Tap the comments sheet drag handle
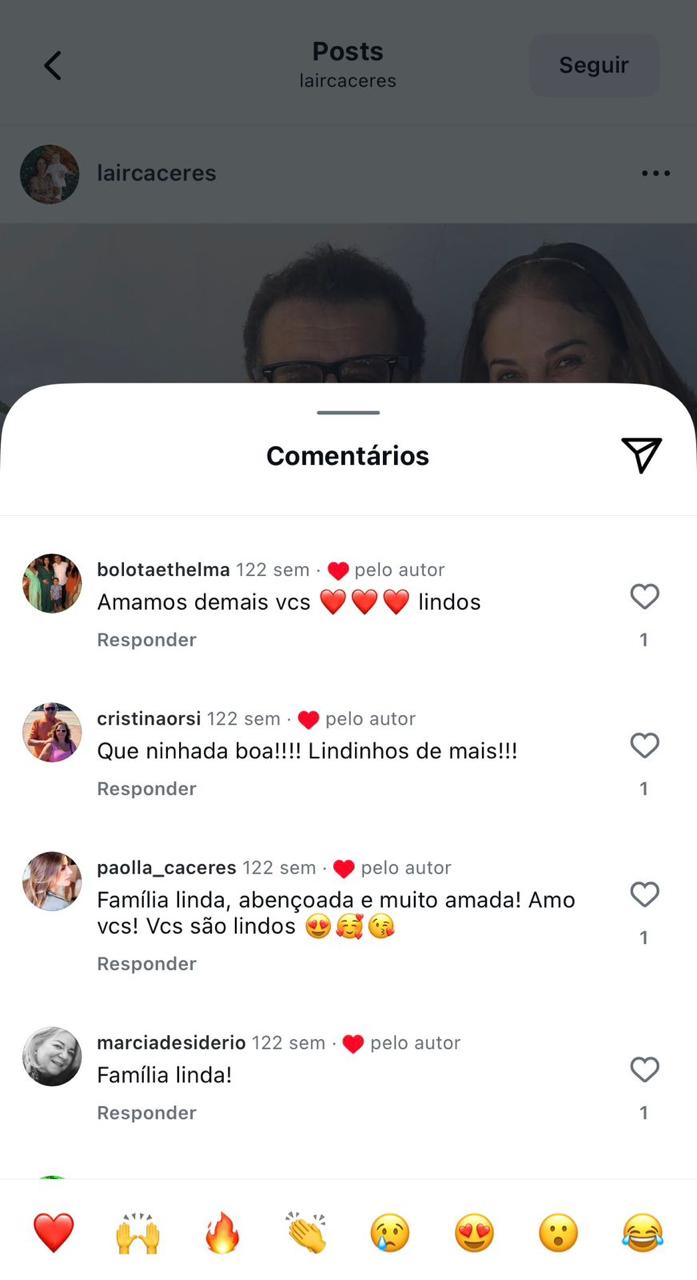Screen dimensions: 697x1280 [348, 412]
